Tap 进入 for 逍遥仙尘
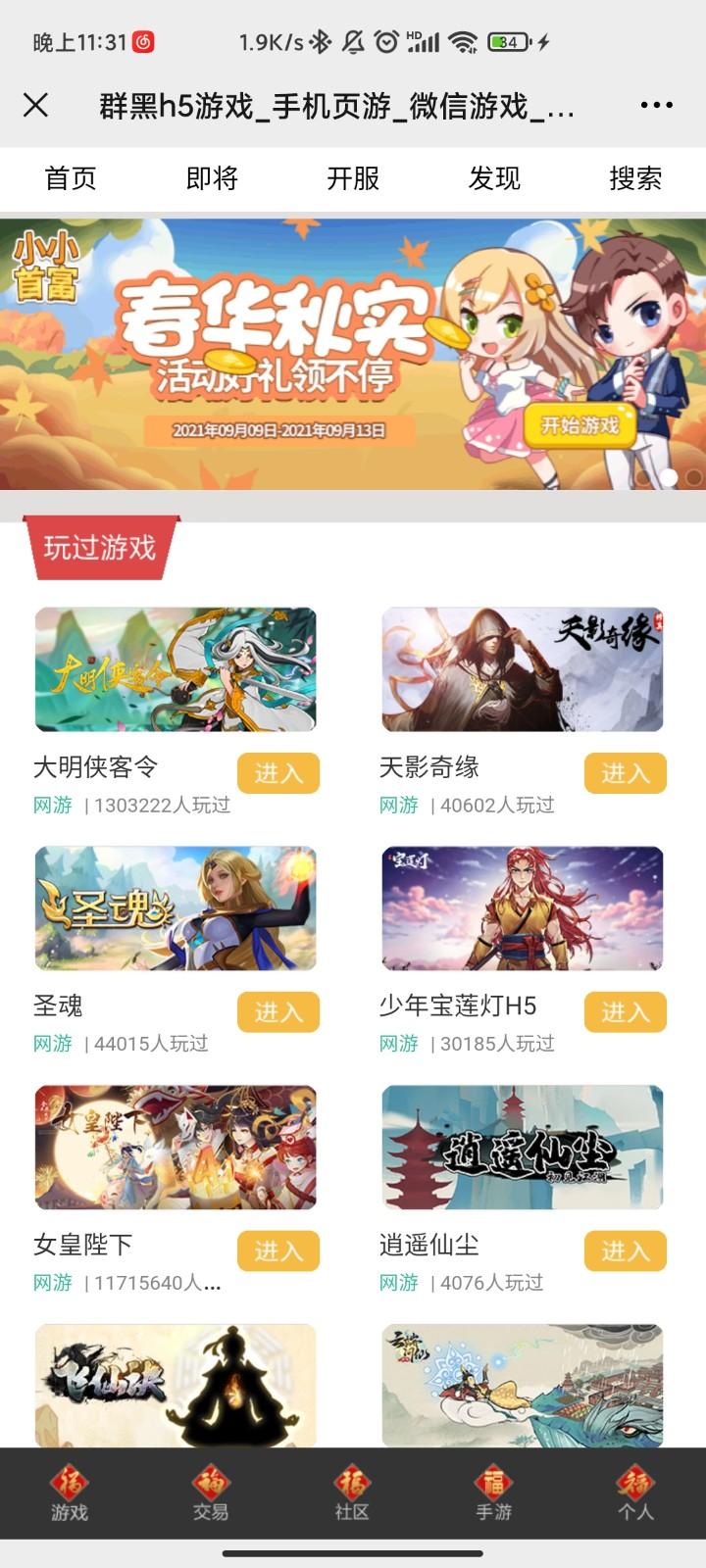Screen dimensions: 706x1568 [625, 1251]
